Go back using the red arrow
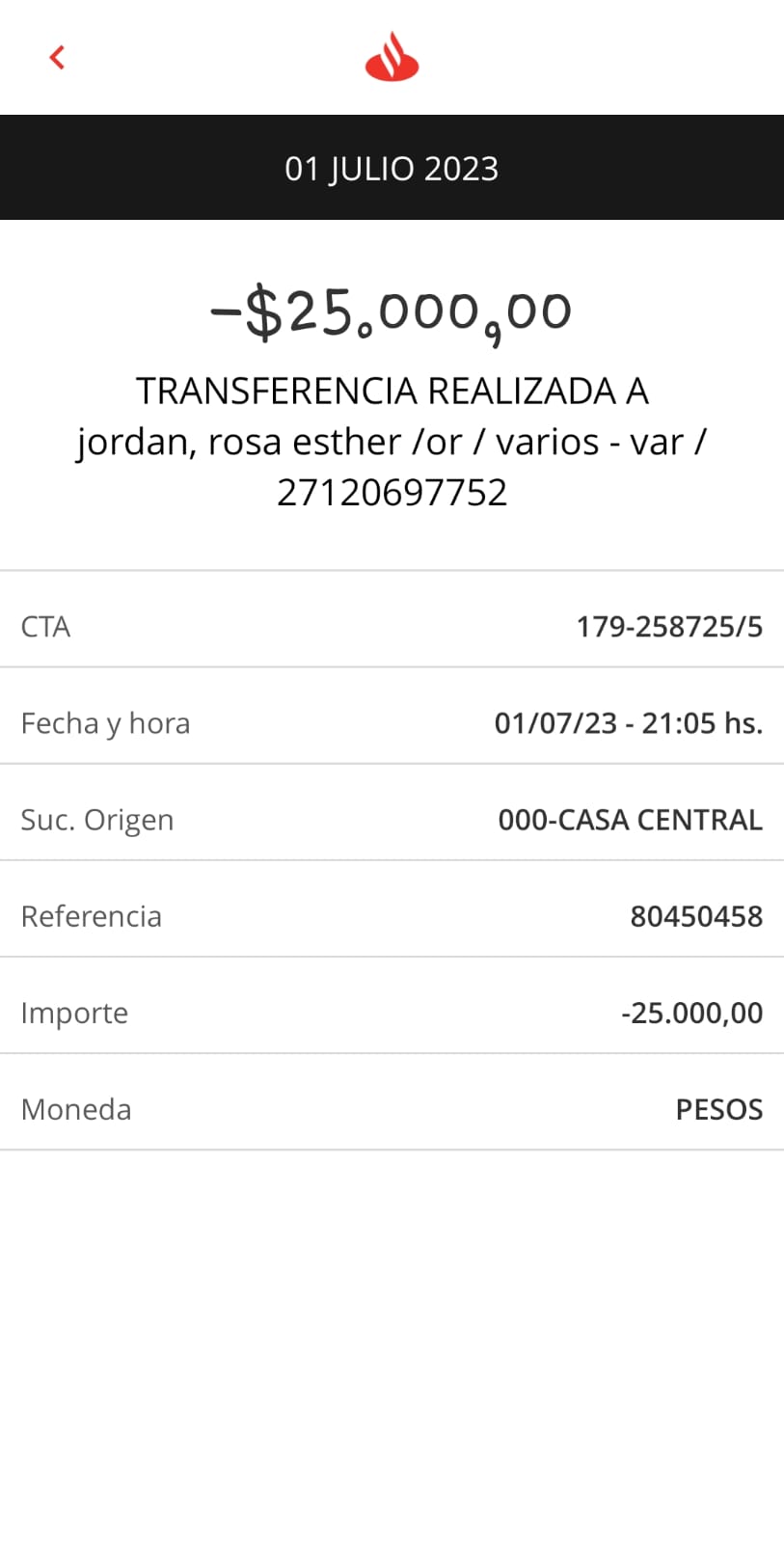 click(58, 58)
